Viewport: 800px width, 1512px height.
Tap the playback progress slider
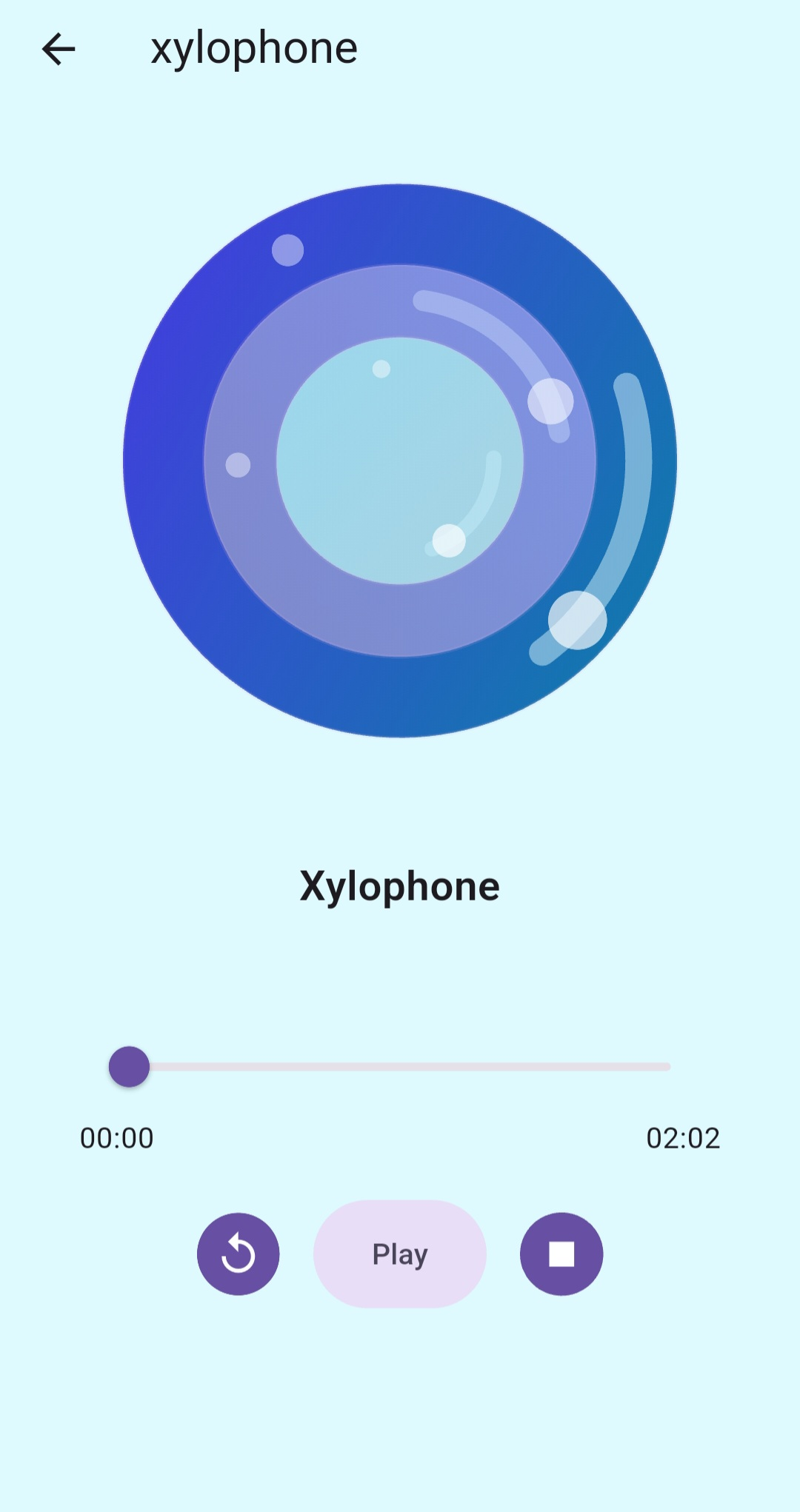[x=400, y=1066]
